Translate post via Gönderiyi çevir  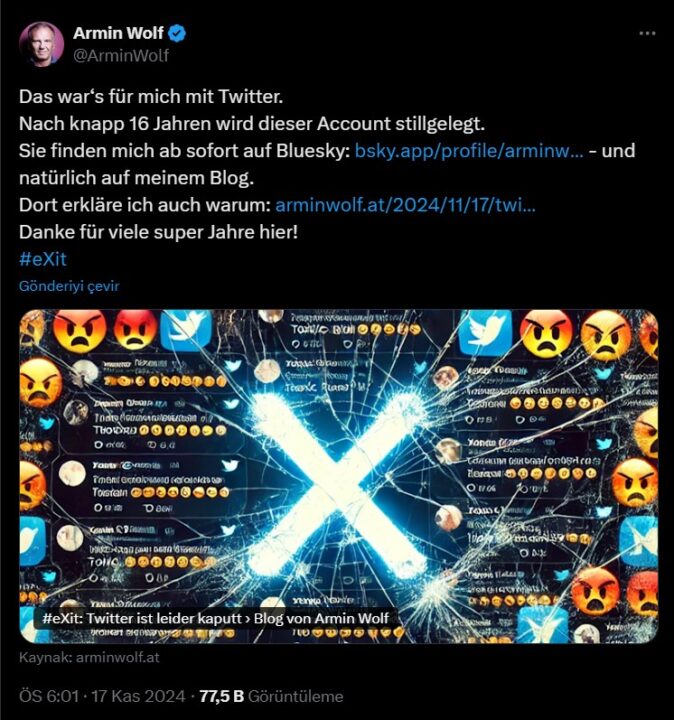pyautogui.click(x=69, y=286)
